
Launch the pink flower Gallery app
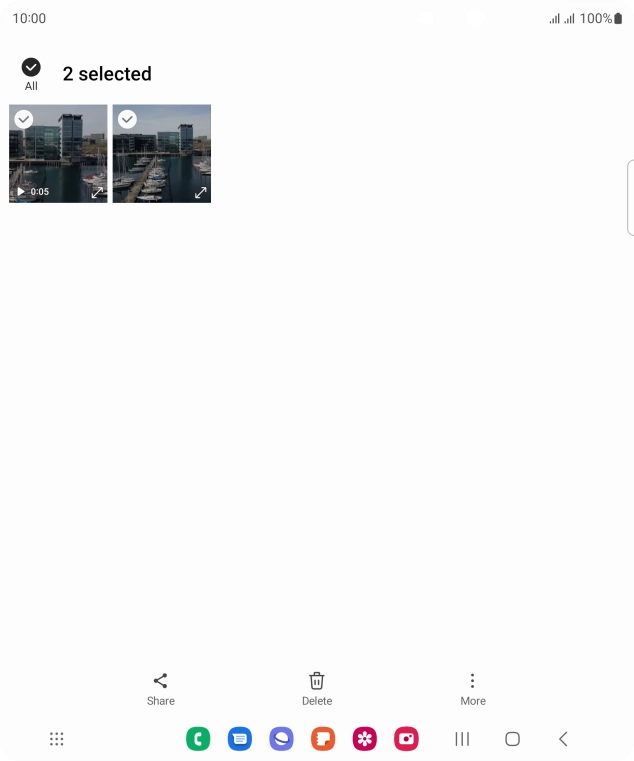click(x=364, y=739)
